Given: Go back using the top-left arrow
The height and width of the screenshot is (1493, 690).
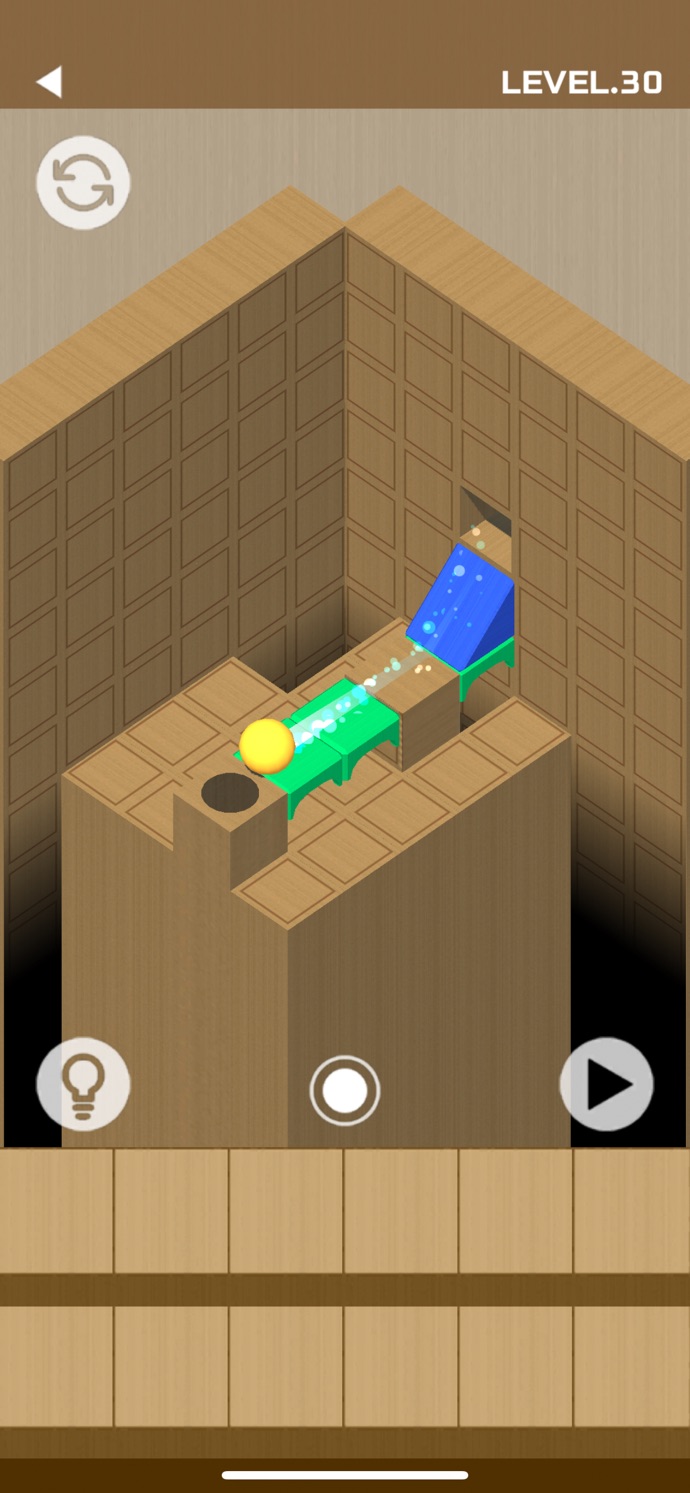Looking at the screenshot, I should (x=49, y=82).
